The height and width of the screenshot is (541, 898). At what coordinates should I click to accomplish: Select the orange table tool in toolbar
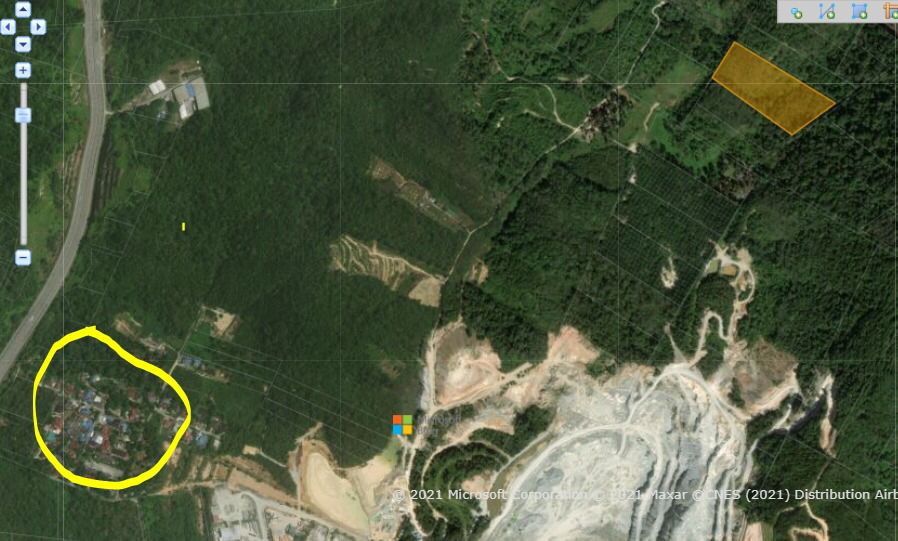[x=889, y=12]
